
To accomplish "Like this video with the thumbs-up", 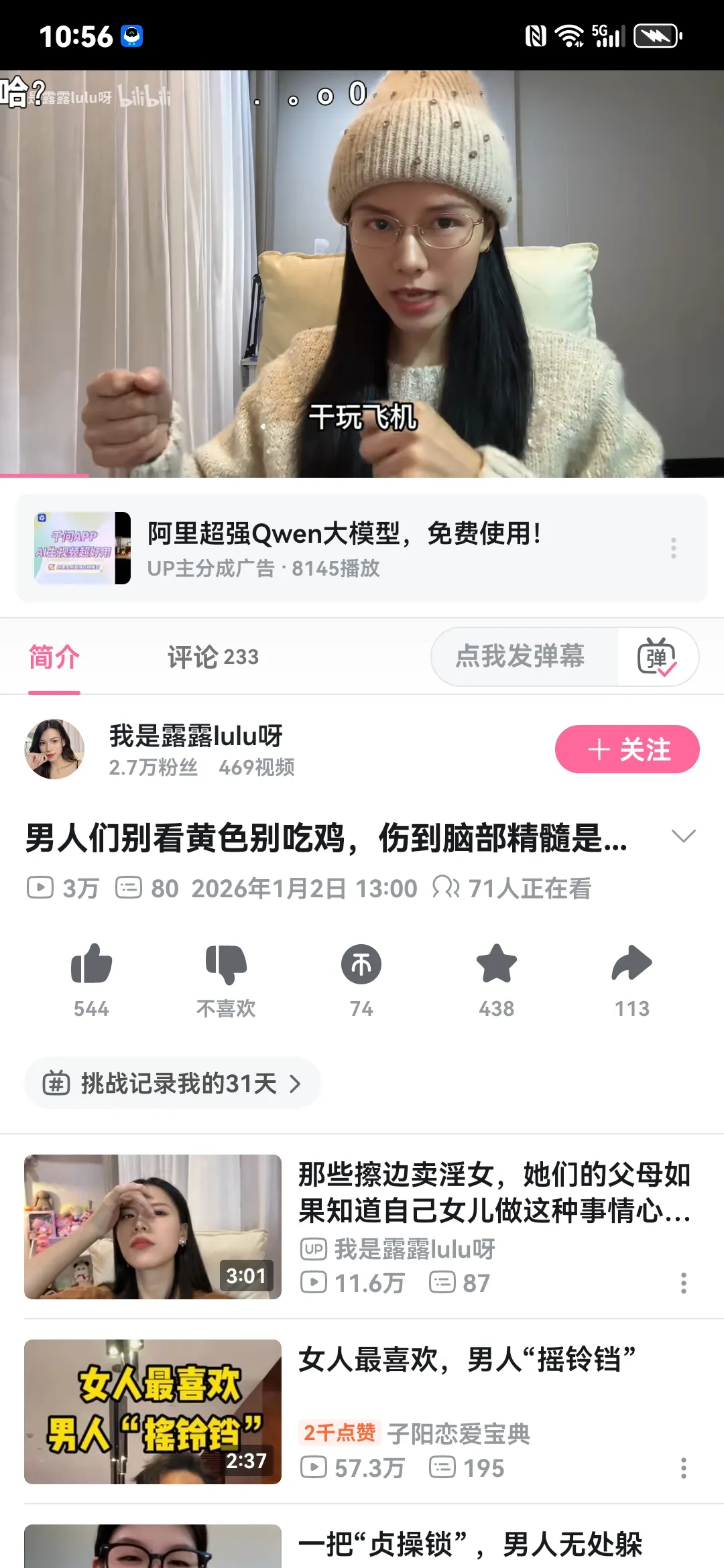I will (x=91, y=965).
